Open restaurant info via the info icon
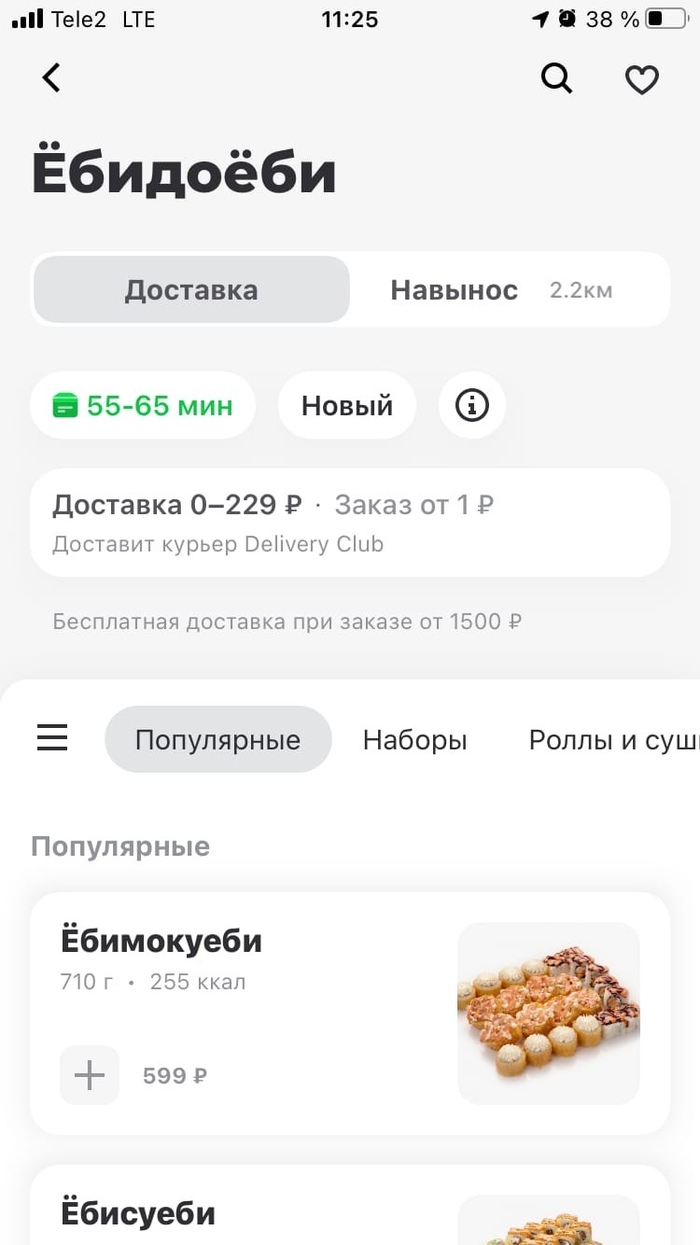 pyautogui.click(x=472, y=405)
